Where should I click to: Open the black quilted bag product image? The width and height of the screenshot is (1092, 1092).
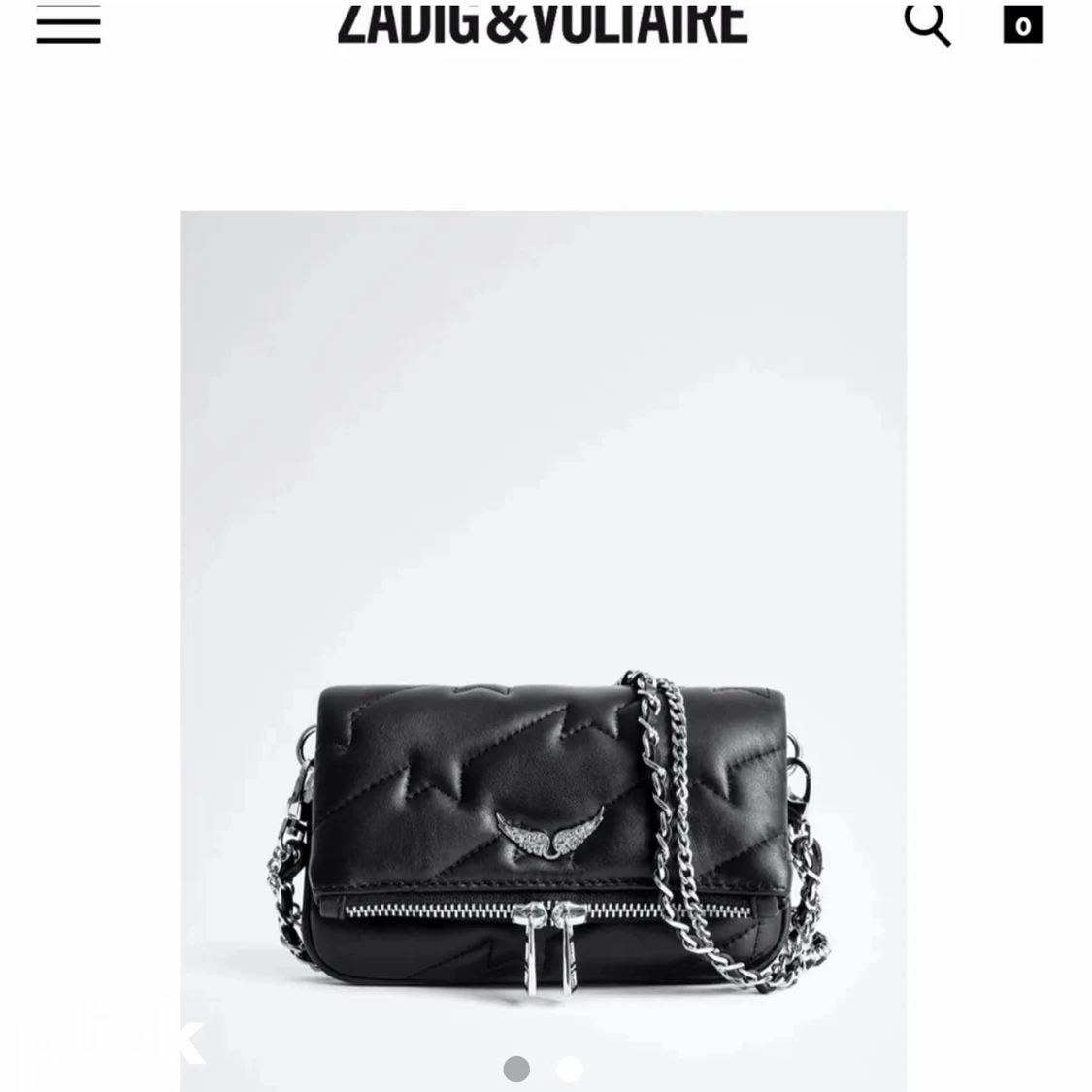coord(544,815)
